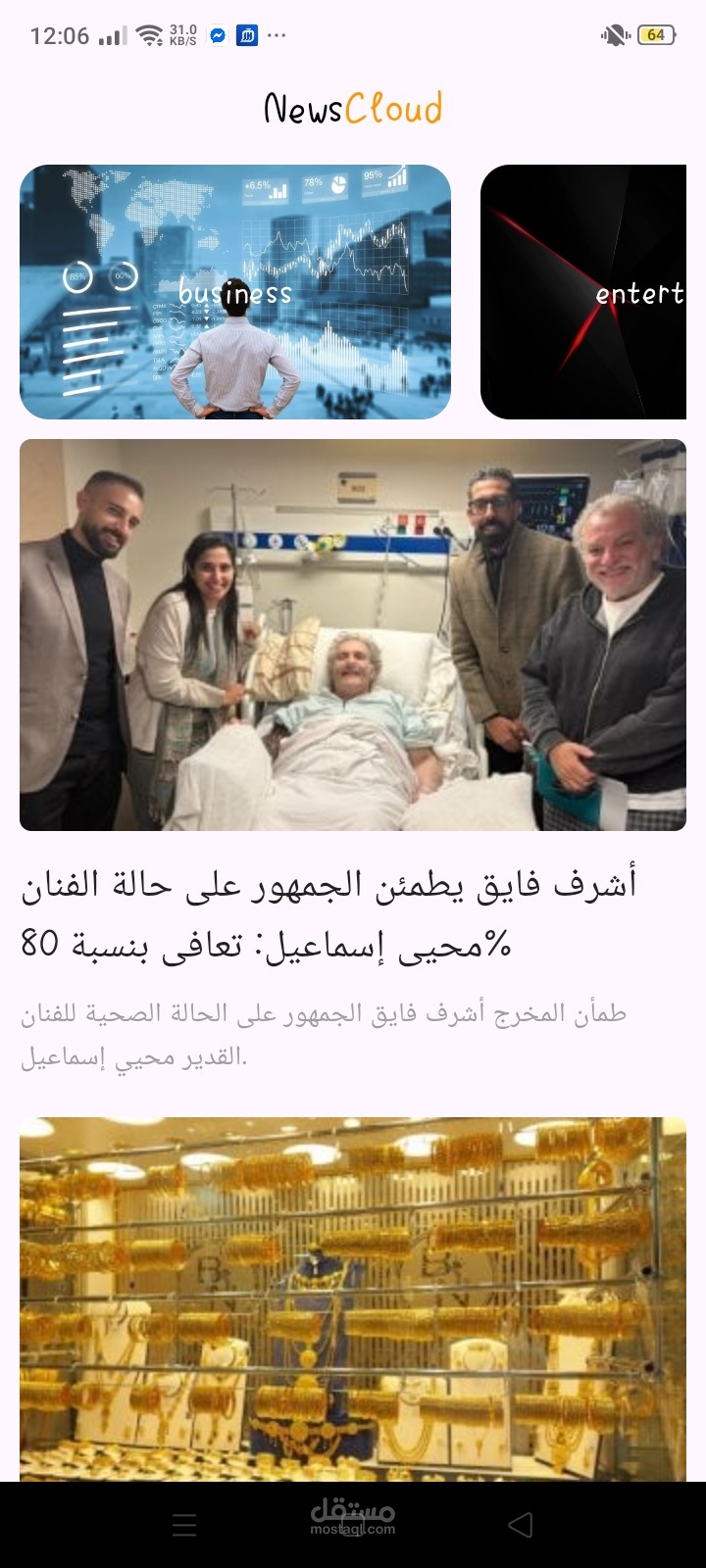Tap the NewsCloud logo
The image size is (706, 1568).
click(352, 108)
